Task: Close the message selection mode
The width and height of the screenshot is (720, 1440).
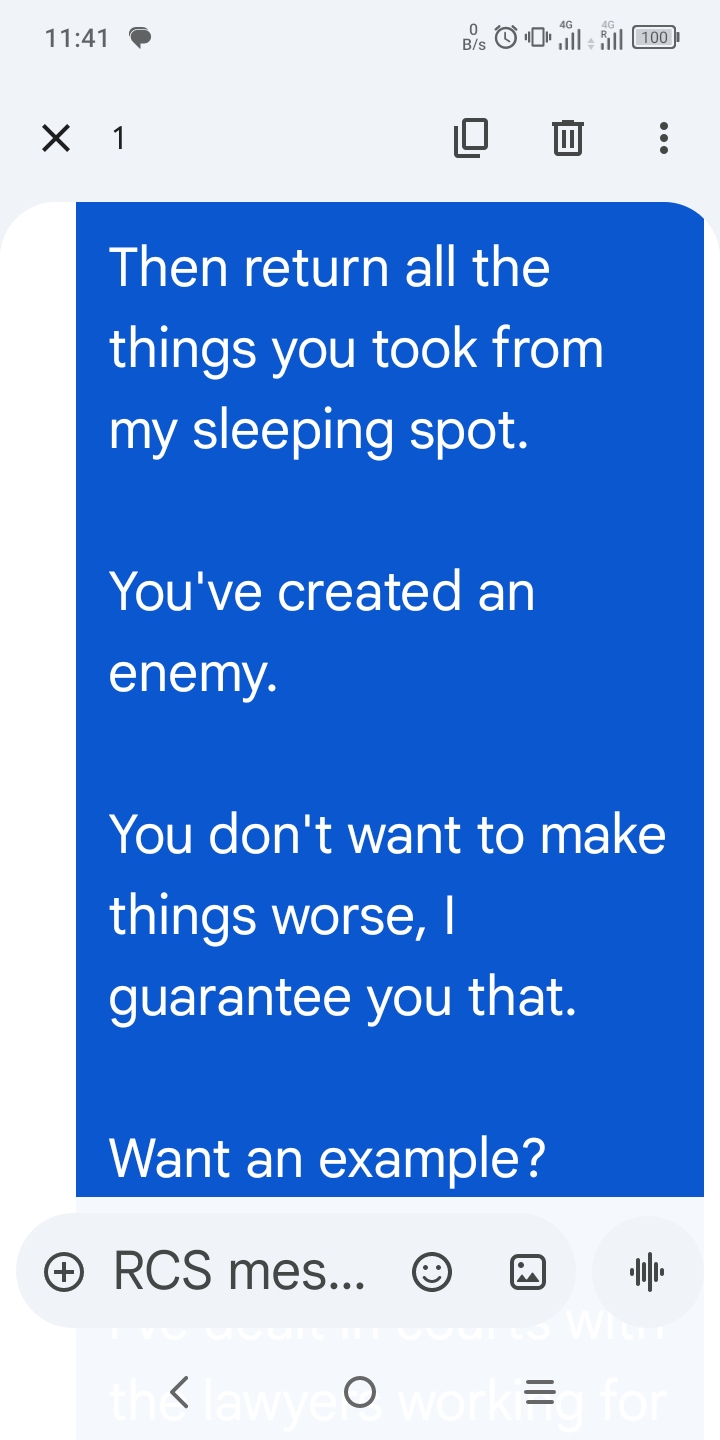Action: coord(57,138)
